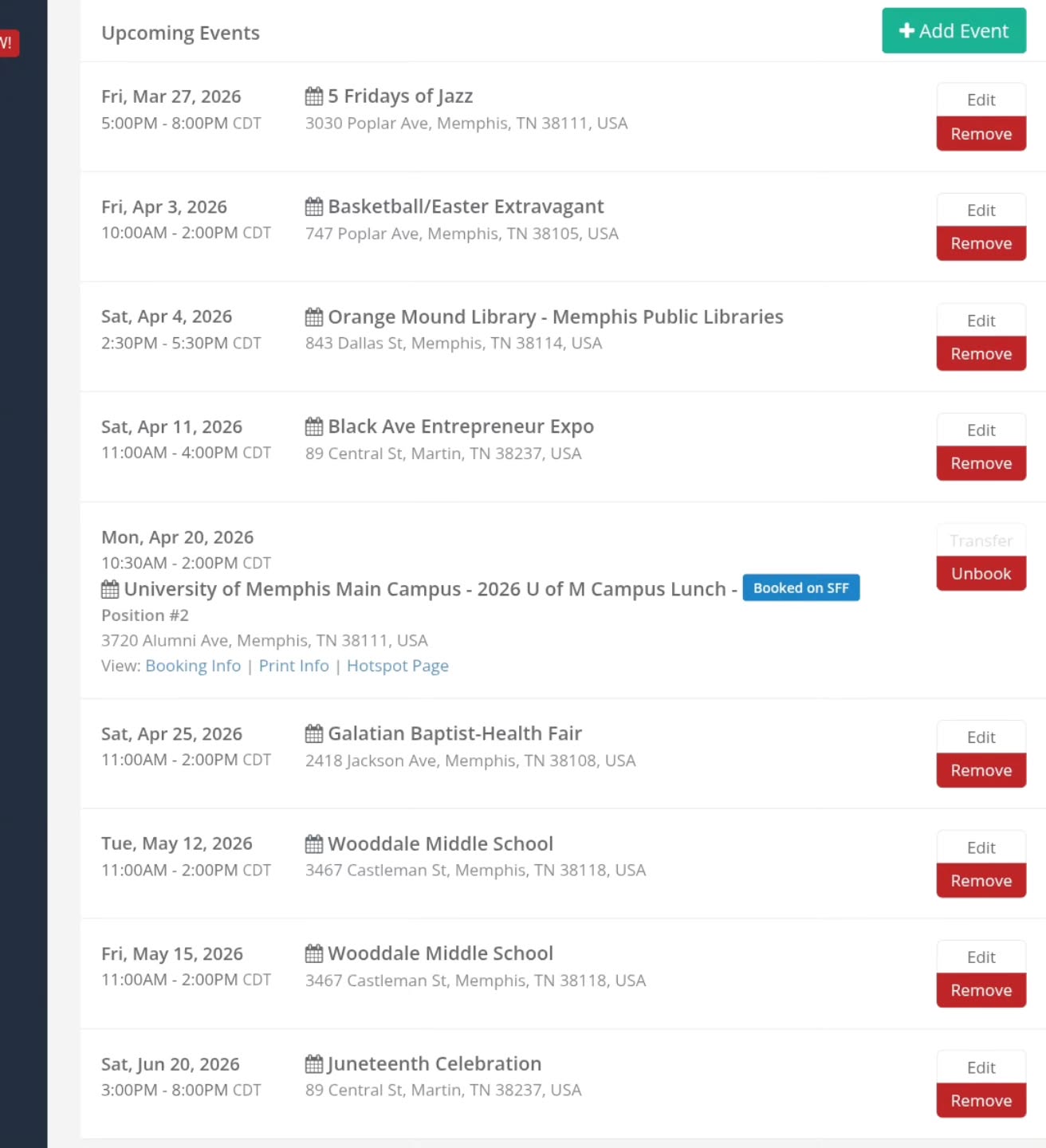1046x1148 pixels.
Task: Edit the Galatian Baptist-Health Fair event
Action: (x=981, y=737)
